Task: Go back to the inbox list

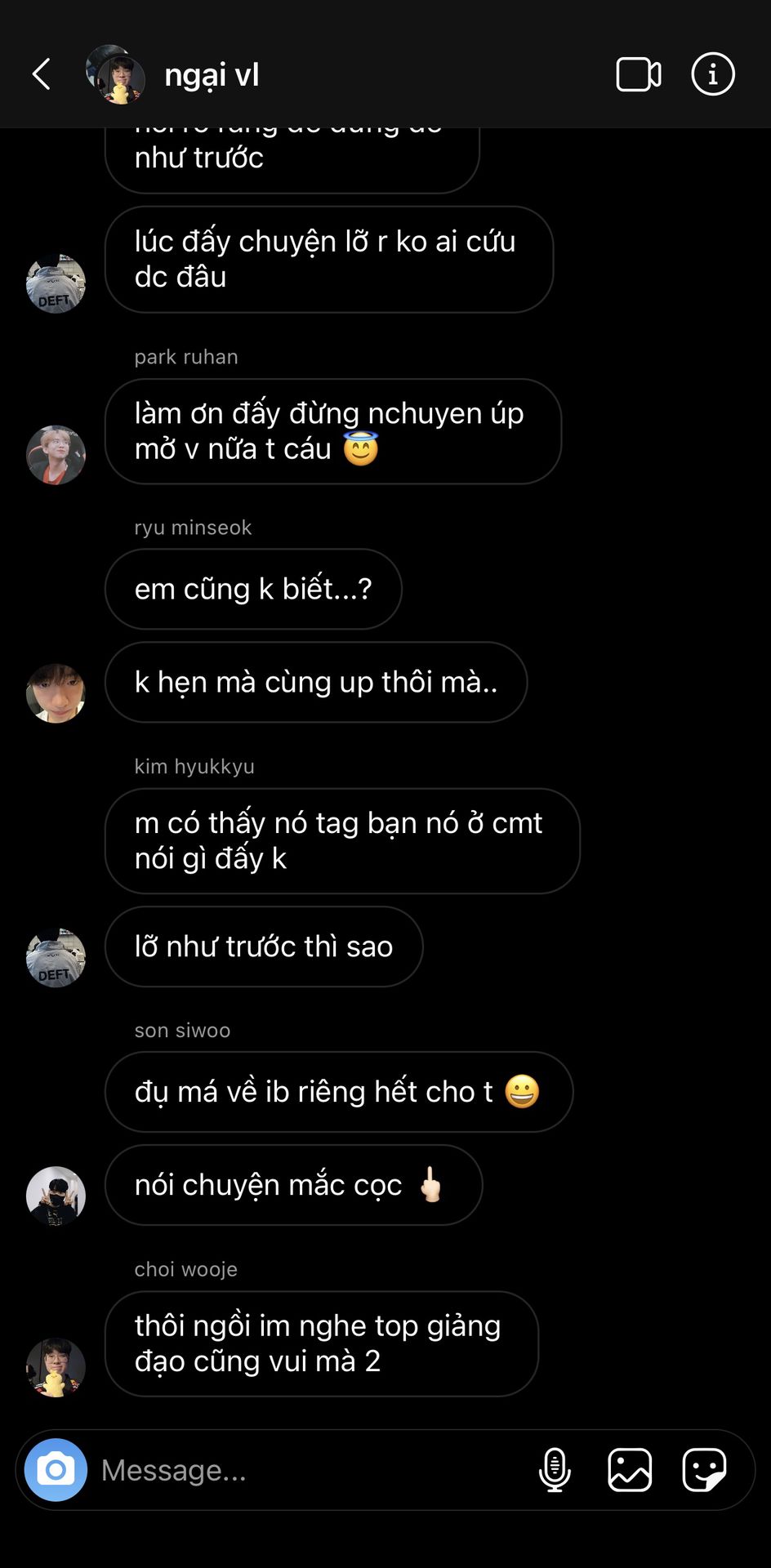Action: (x=42, y=74)
